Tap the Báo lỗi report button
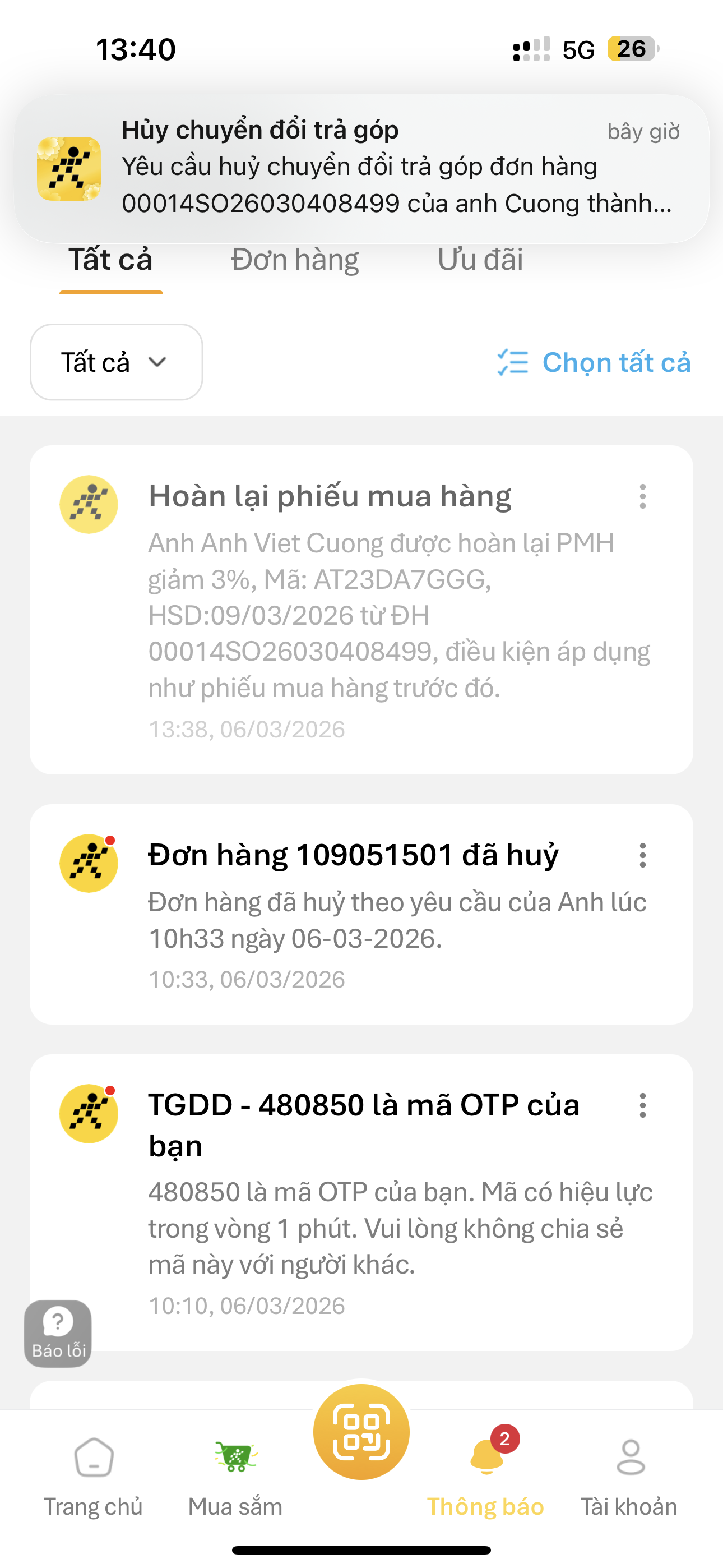The image size is (723, 1568). [x=58, y=1333]
